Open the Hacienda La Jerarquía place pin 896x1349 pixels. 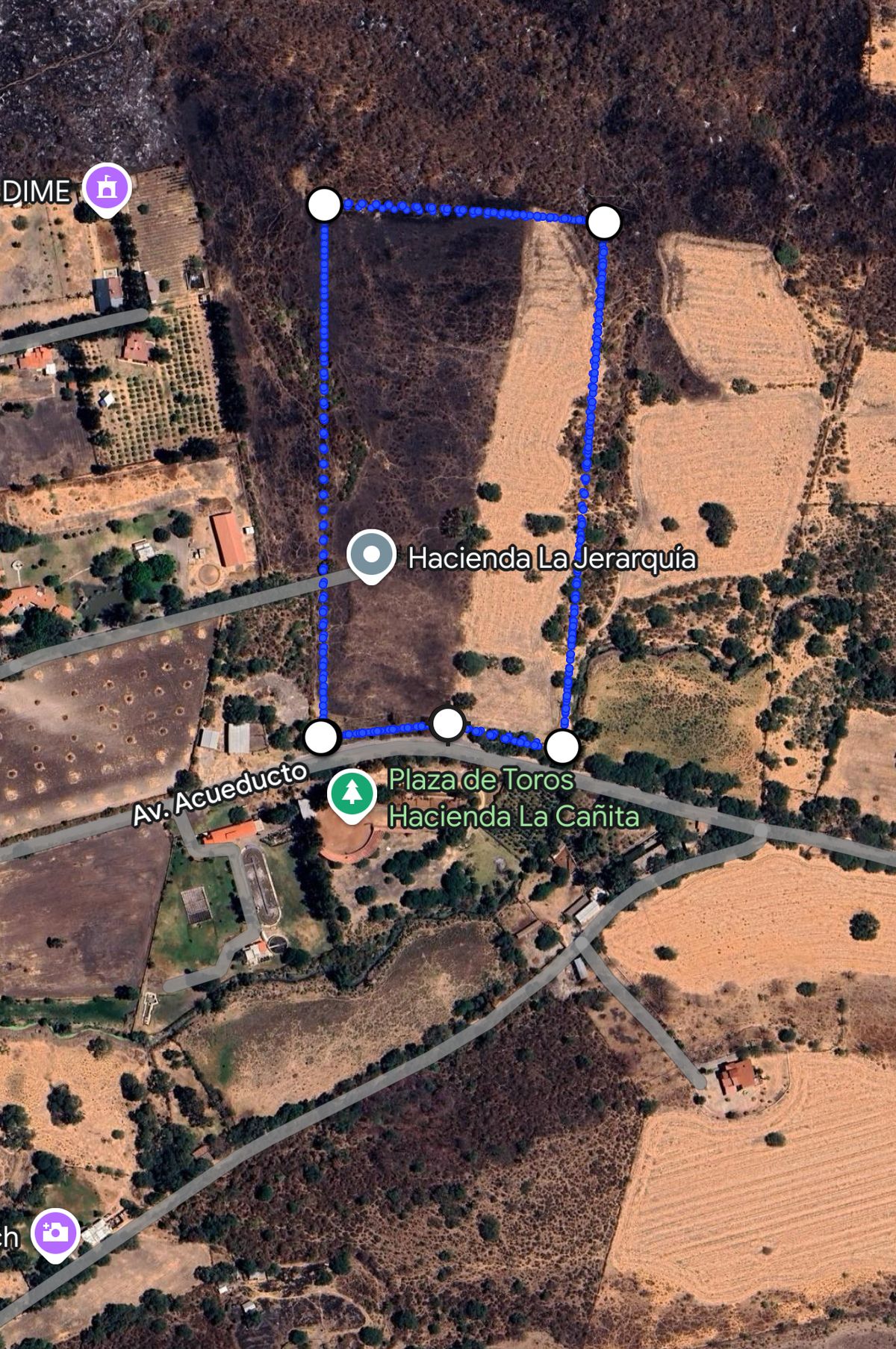tap(371, 557)
